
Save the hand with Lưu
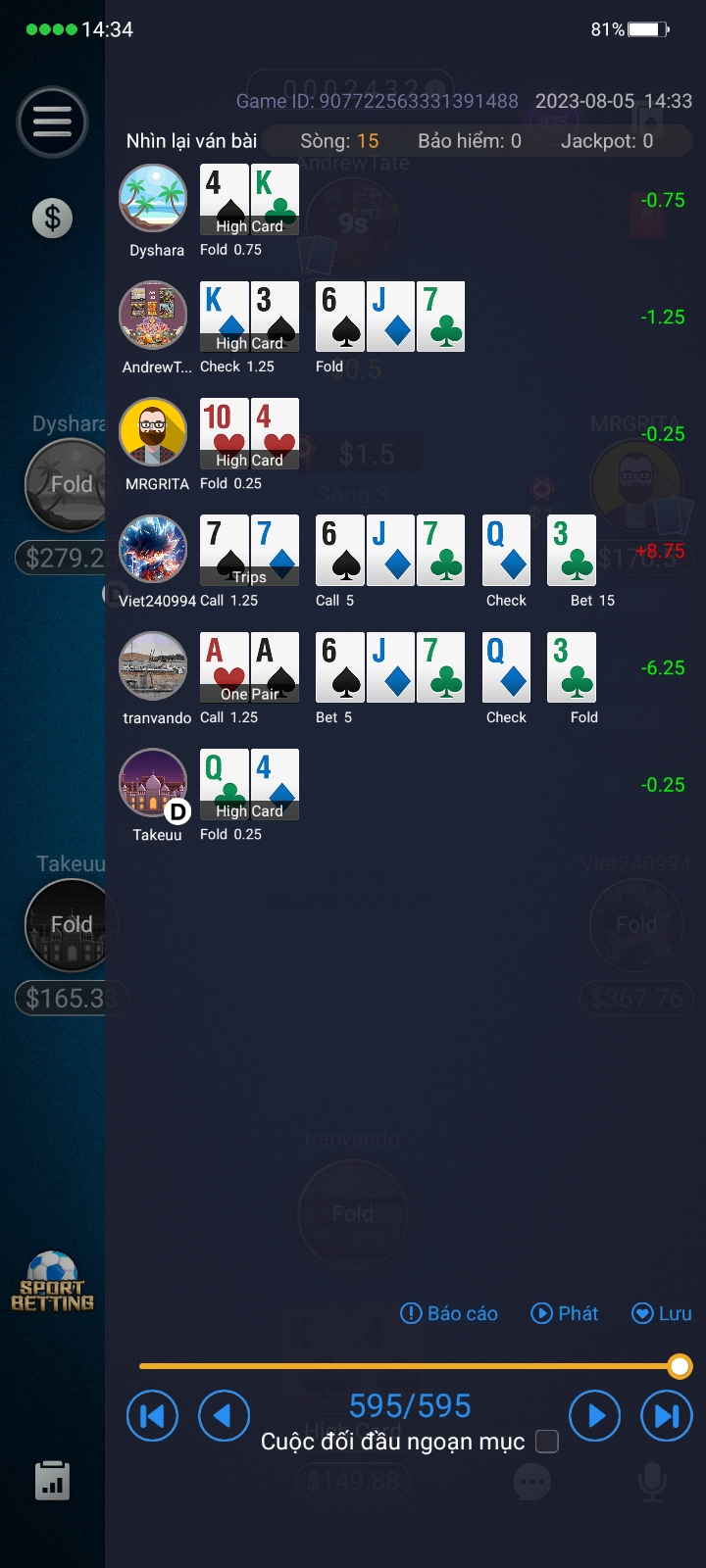tap(662, 1313)
